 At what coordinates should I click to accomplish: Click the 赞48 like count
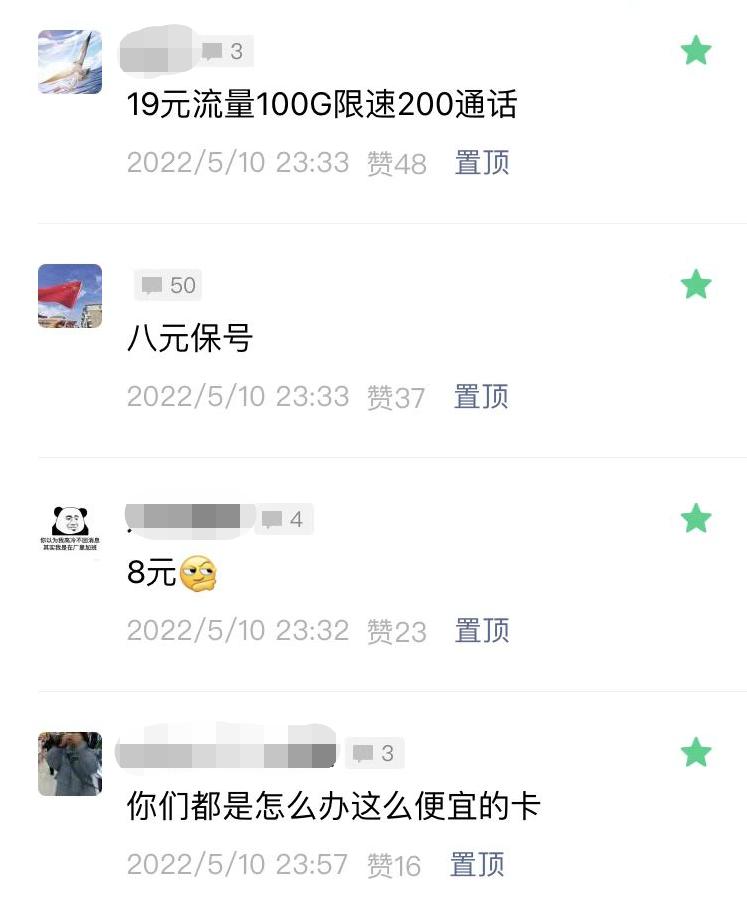click(398, 162)
